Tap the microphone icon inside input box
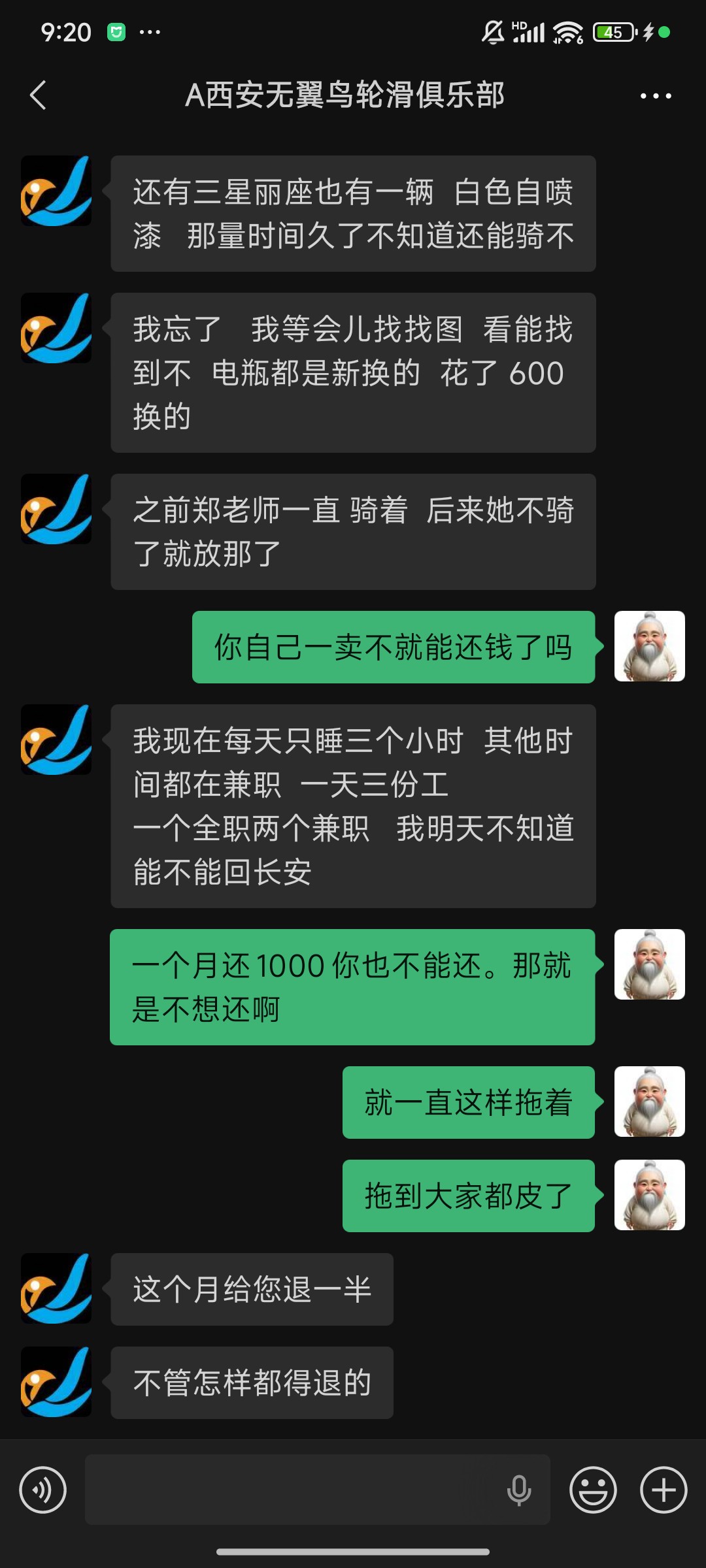706x1568 pixels. pos(519,1490)
